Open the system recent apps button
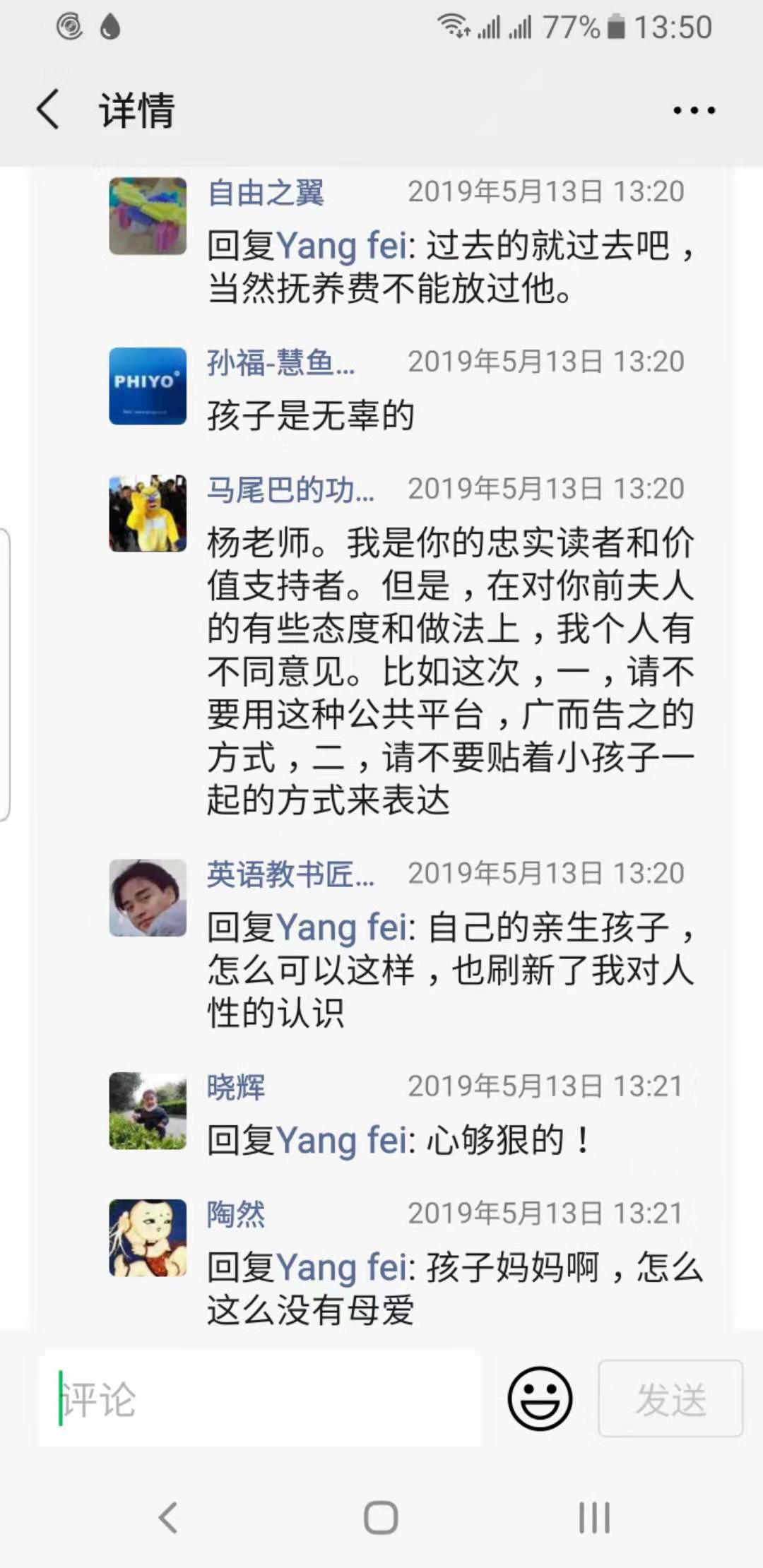763x1568 pixels. pos(594,1516)
